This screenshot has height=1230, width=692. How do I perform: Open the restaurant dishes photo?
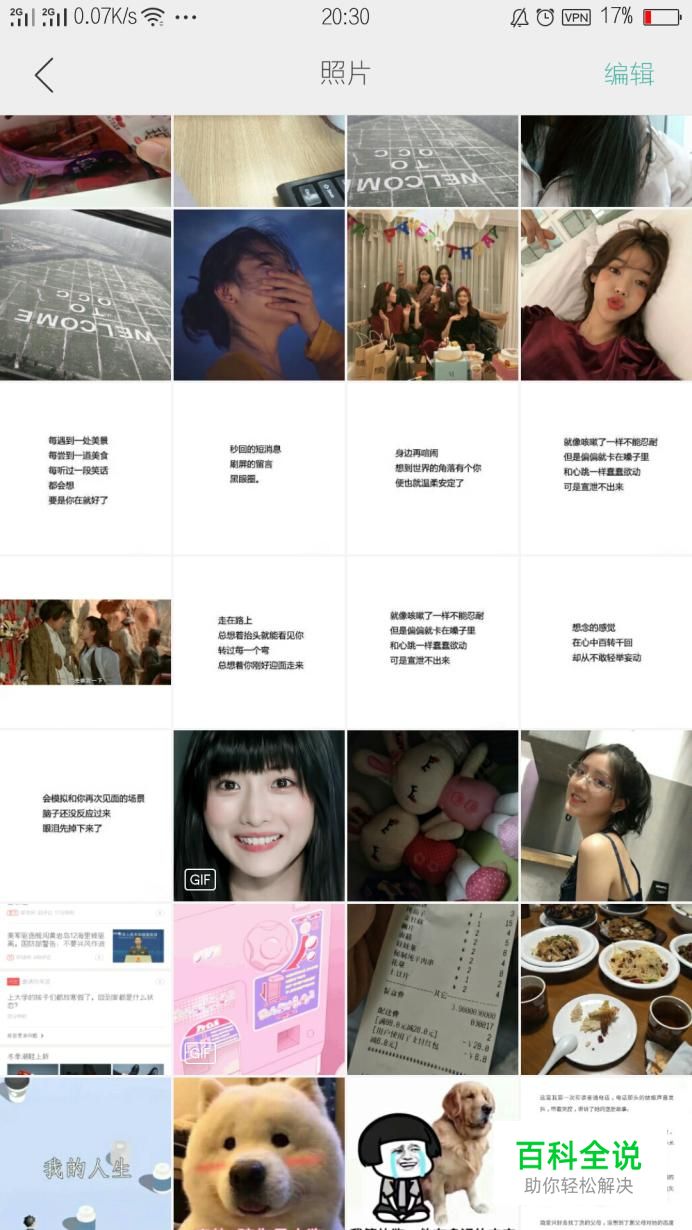(x=606, y=989)
